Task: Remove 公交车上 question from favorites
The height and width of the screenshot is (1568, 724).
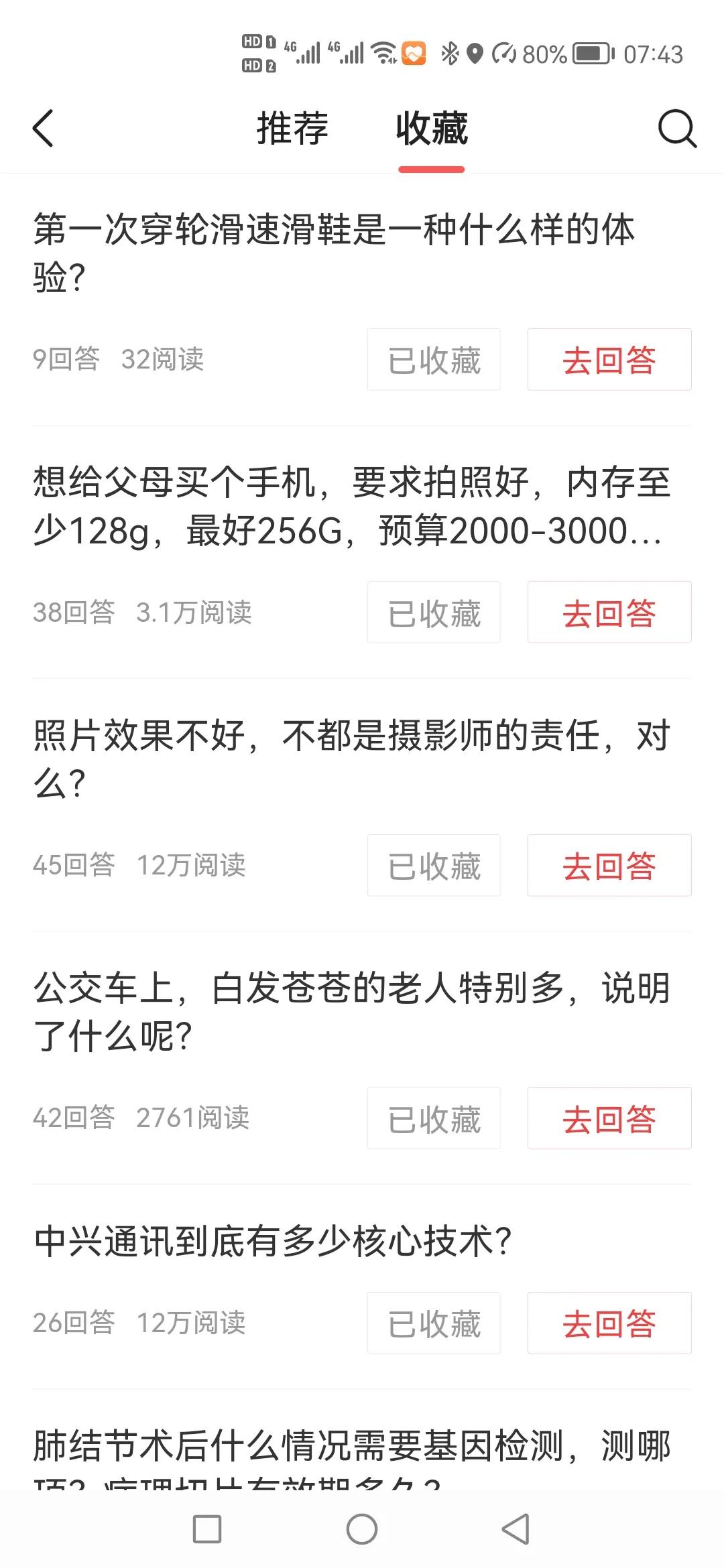Action: (434, 1118)
